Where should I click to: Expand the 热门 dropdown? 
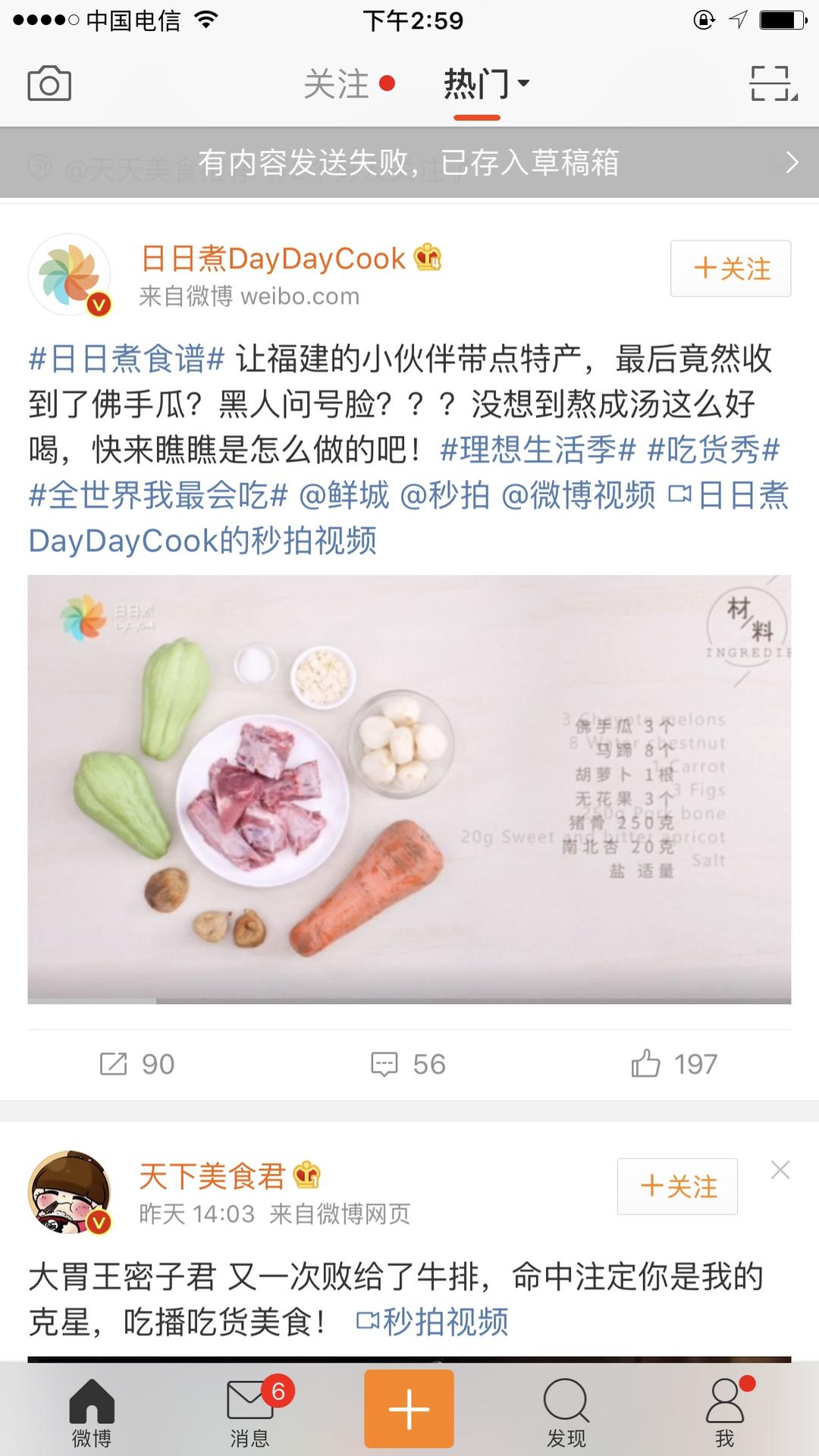(x=485, y=83)
